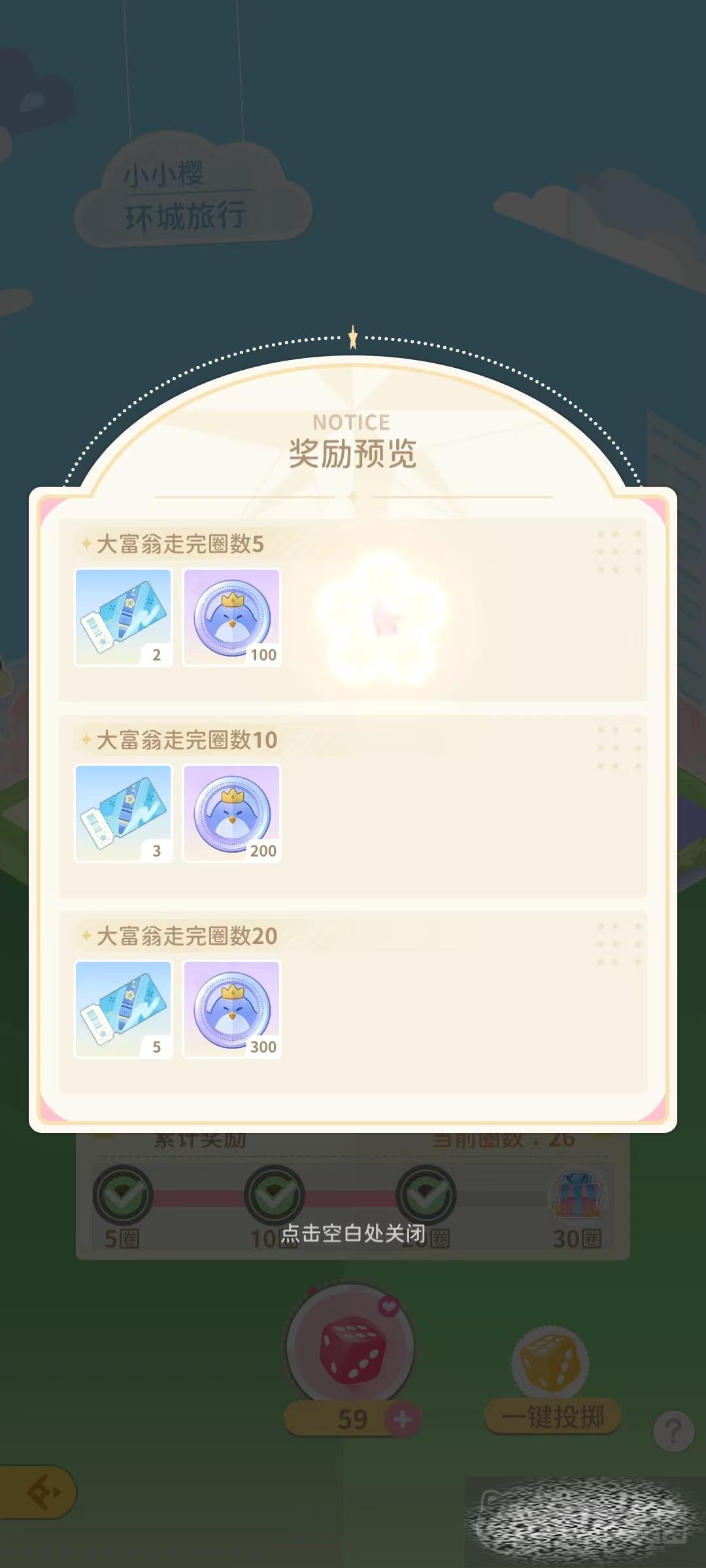Tap the ticket reward under 走完圈数5

[124, 617]
